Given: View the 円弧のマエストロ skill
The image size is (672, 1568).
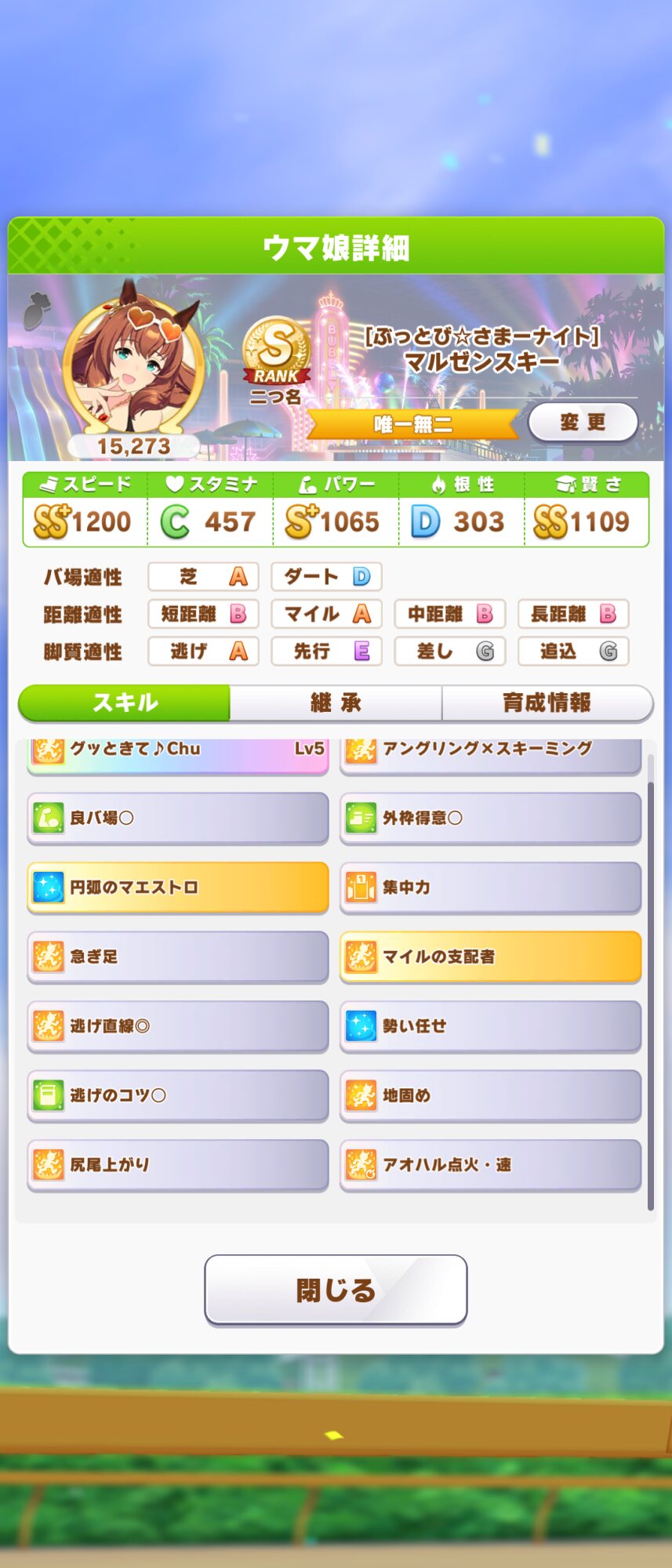Looking at the screenshot, I should (178, 887).
